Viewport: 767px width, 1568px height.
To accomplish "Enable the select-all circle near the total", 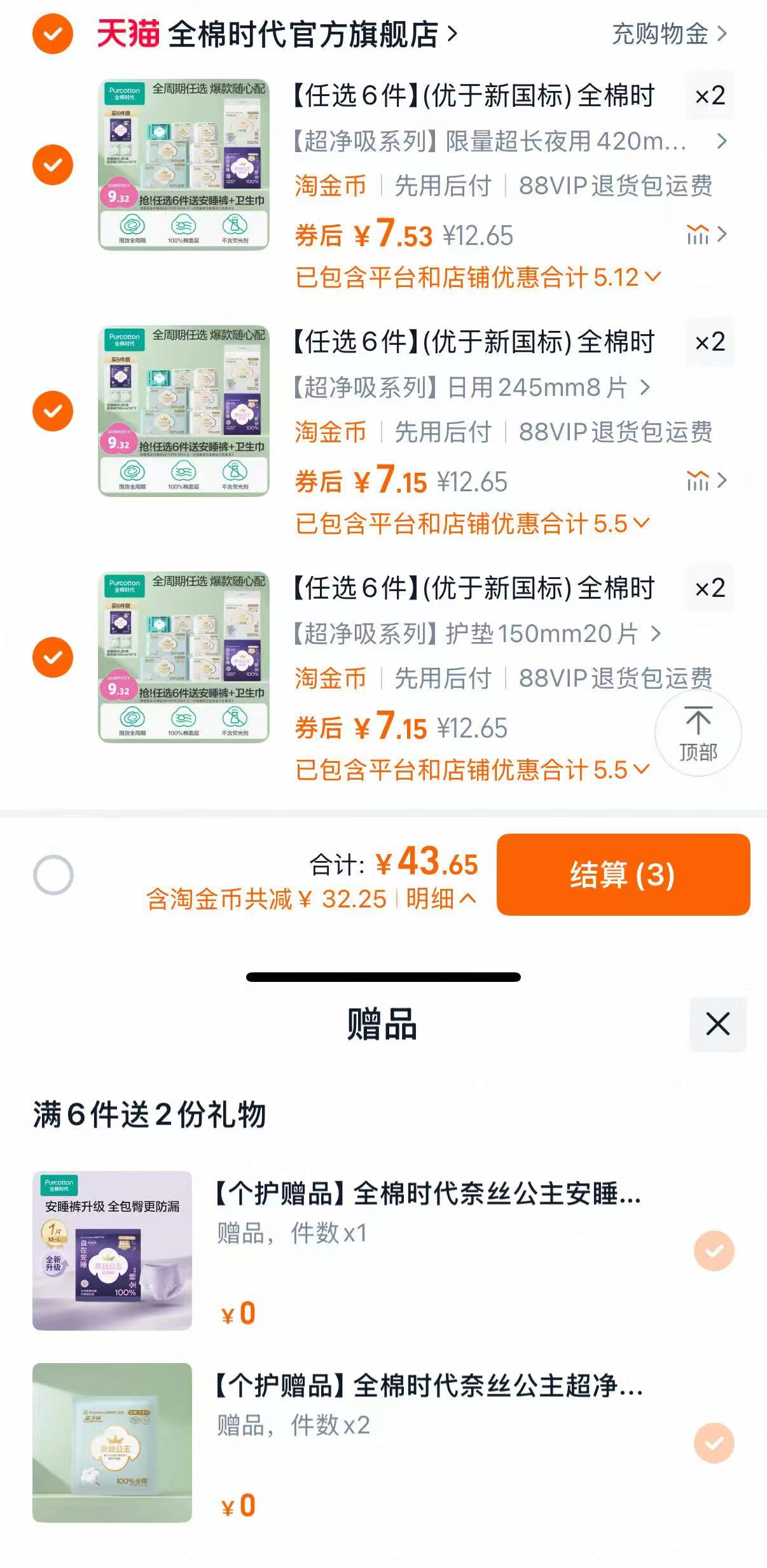I will (x=55, y=874).
